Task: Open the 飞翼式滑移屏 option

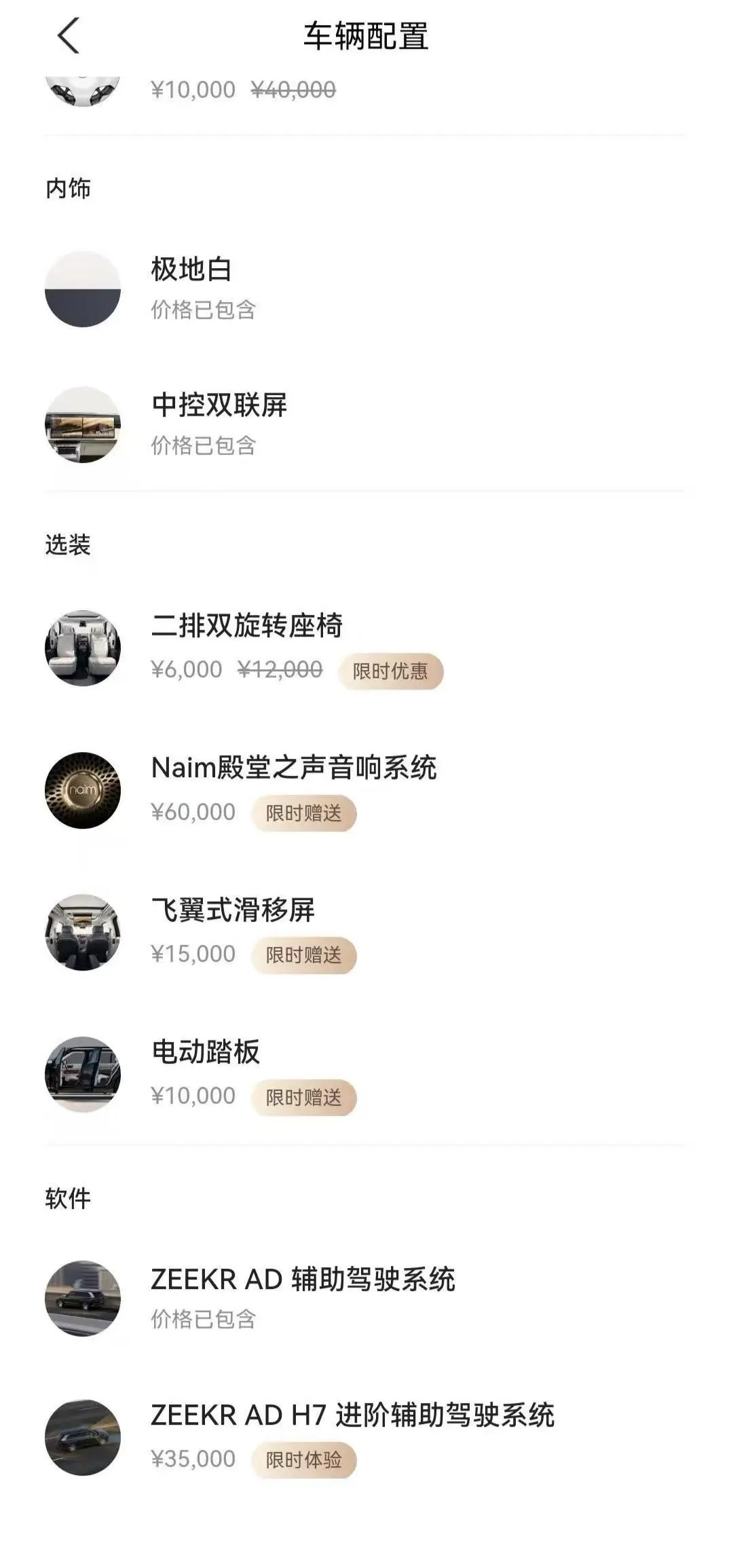Action: click(366, 932)
